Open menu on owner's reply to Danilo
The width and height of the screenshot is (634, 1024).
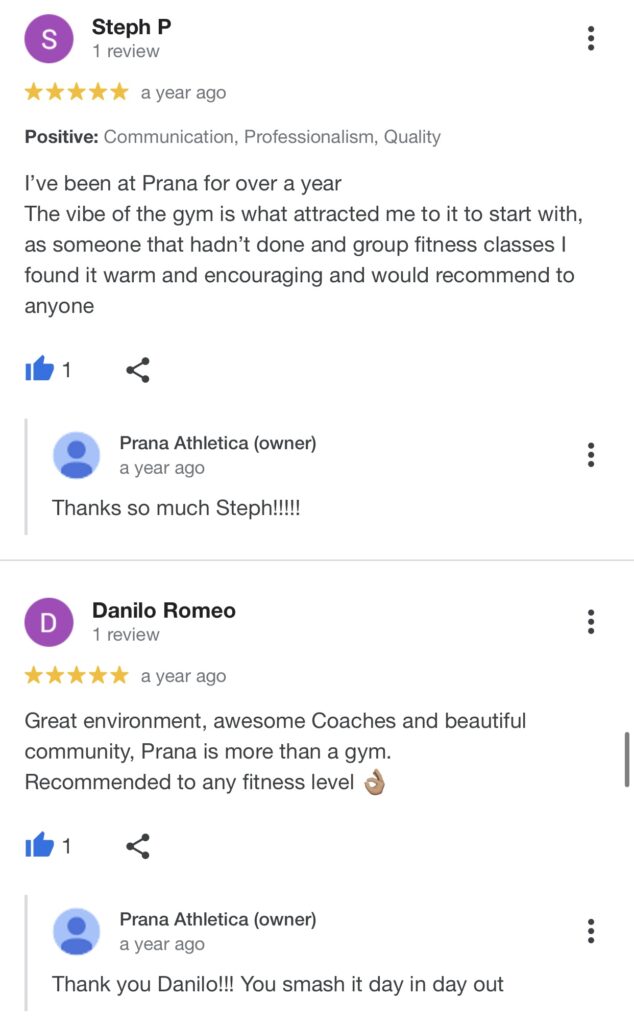591,931
